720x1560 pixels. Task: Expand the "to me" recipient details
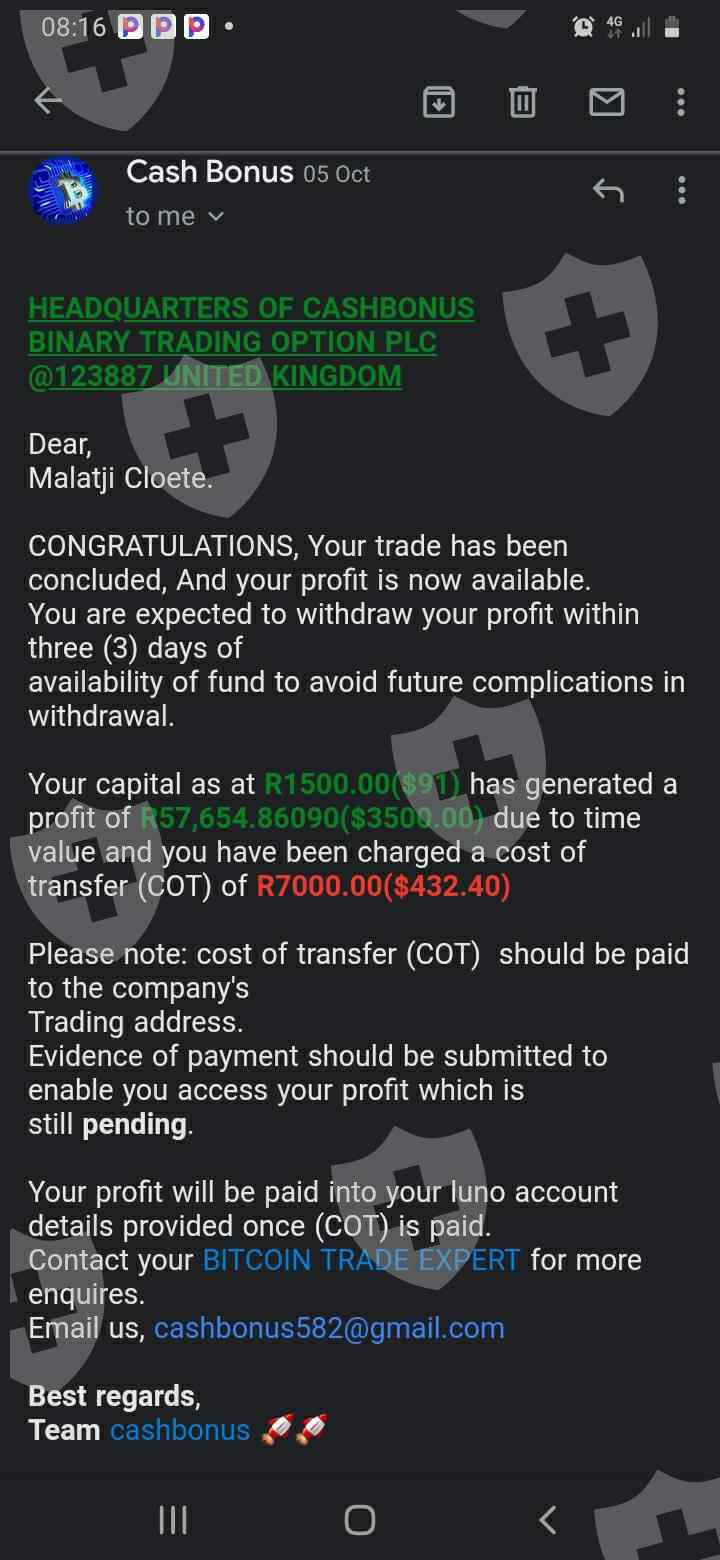pyautogui.click(x=176, y=216)
